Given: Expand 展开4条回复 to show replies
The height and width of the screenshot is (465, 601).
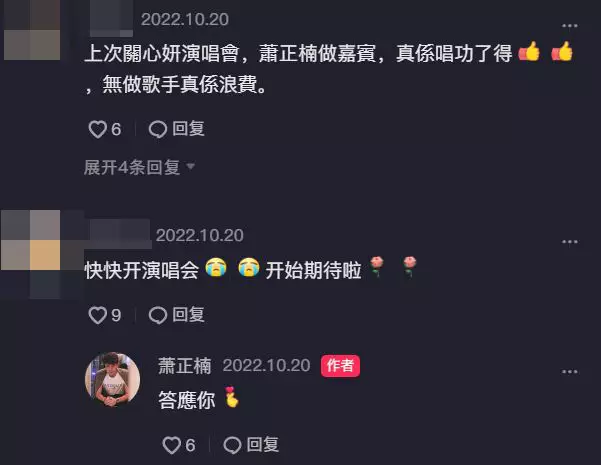Looking at the screenshot, I should coord(139,167).
